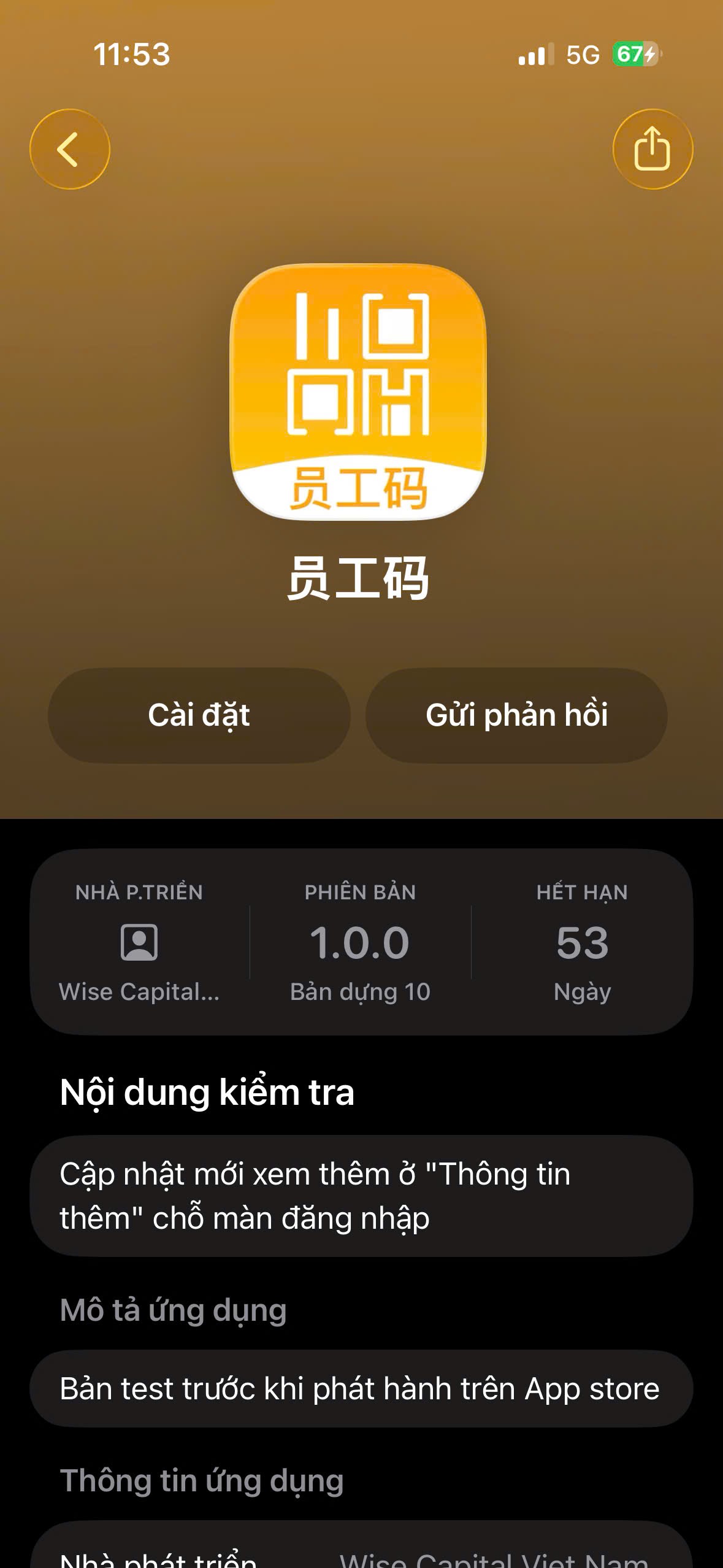Open the share sheet icon

tap(652, 149)
